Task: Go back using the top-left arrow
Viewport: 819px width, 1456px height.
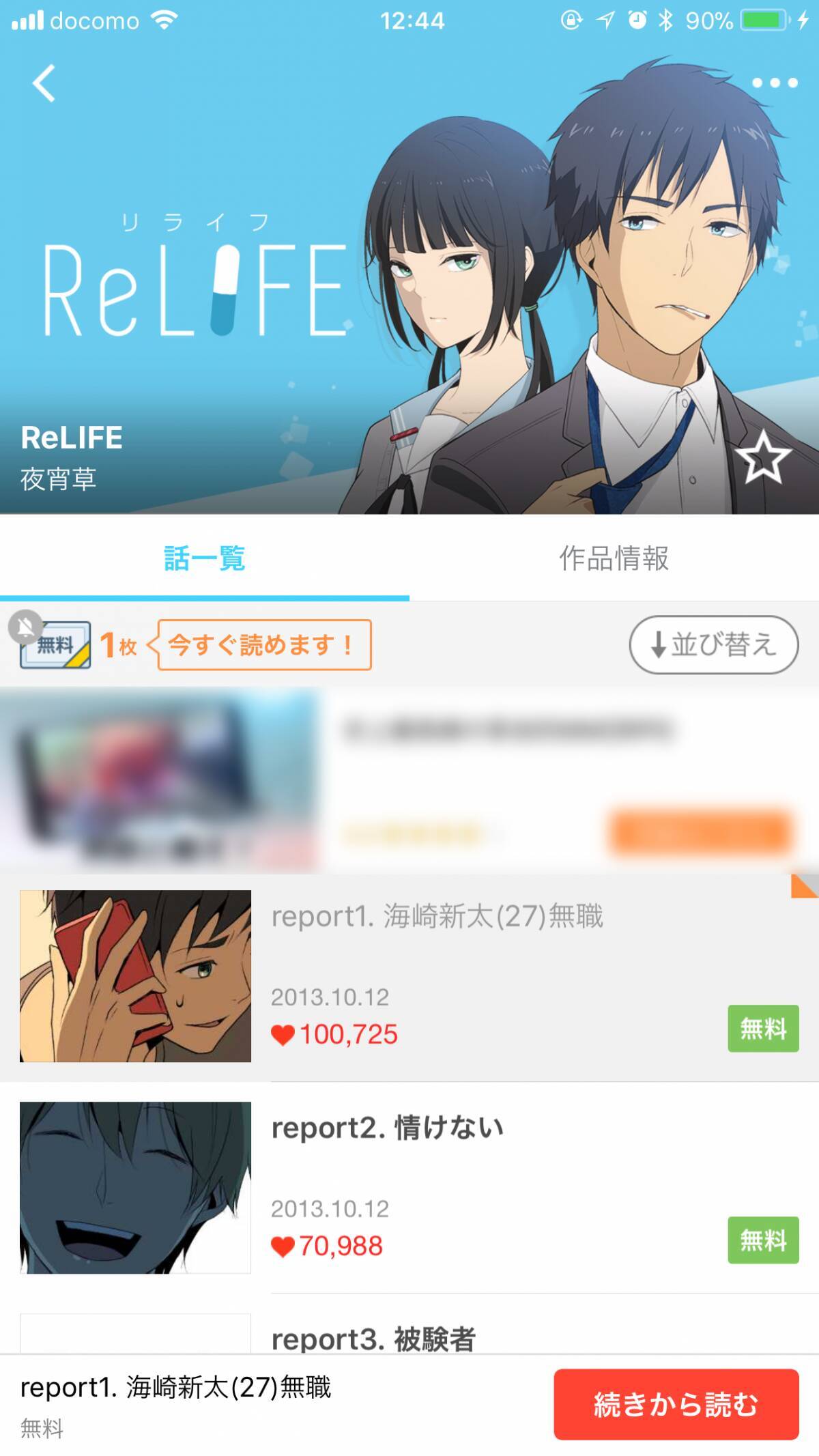Action: point(44,83)
